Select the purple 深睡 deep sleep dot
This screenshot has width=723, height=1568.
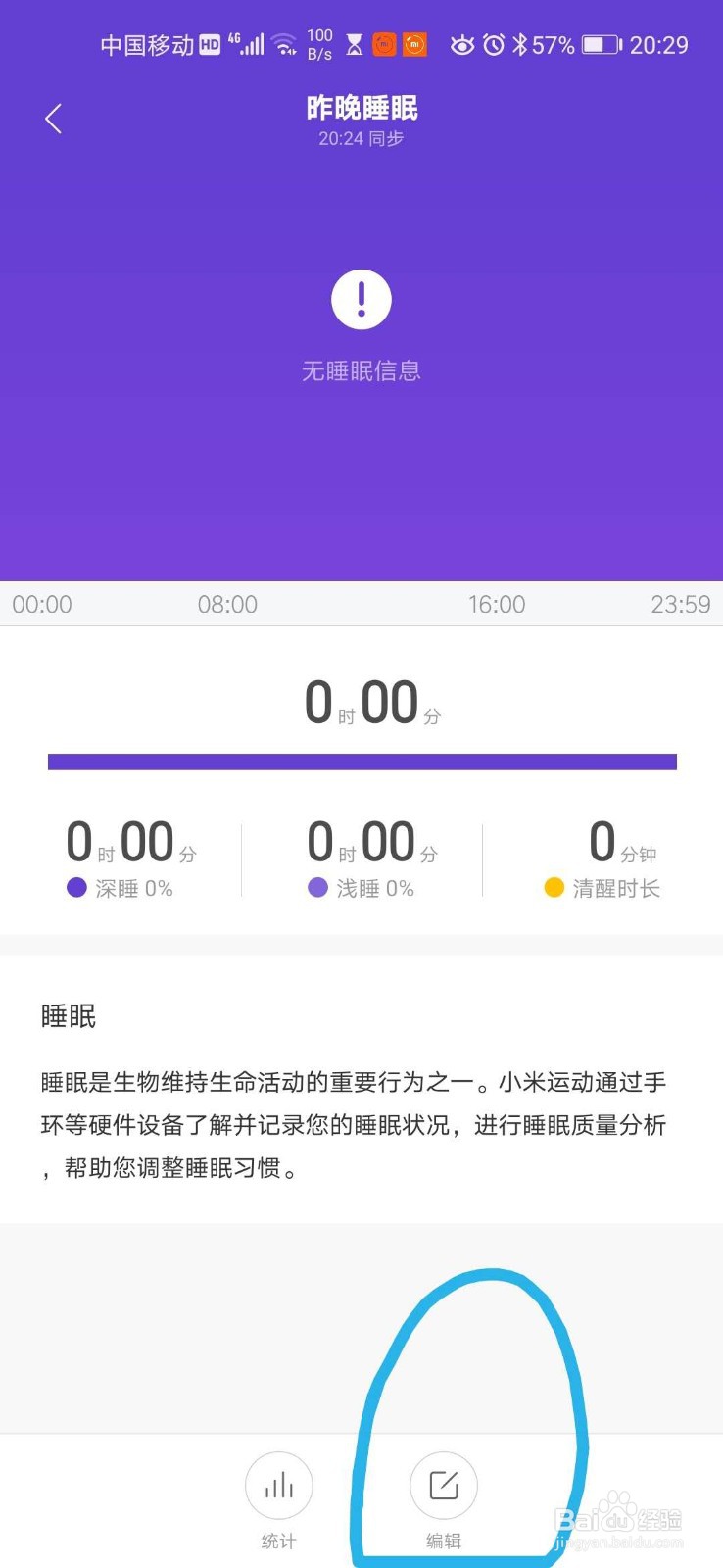pos(79,887)
